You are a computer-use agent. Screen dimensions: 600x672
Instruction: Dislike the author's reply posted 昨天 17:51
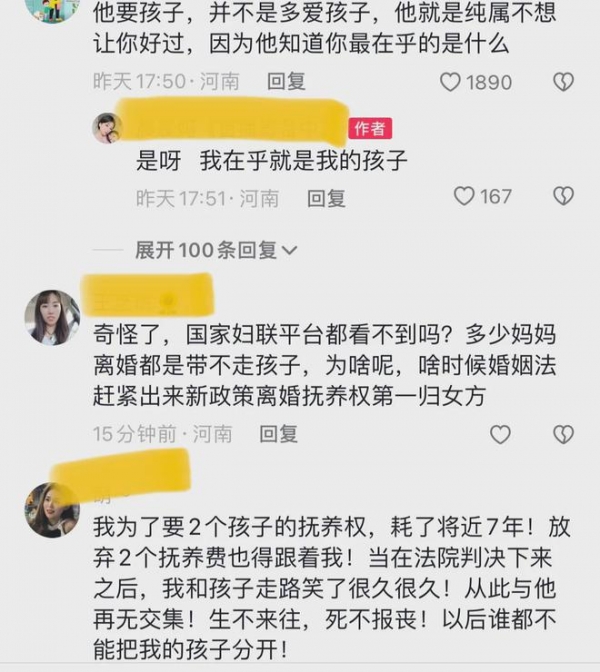tap(563, 197)
